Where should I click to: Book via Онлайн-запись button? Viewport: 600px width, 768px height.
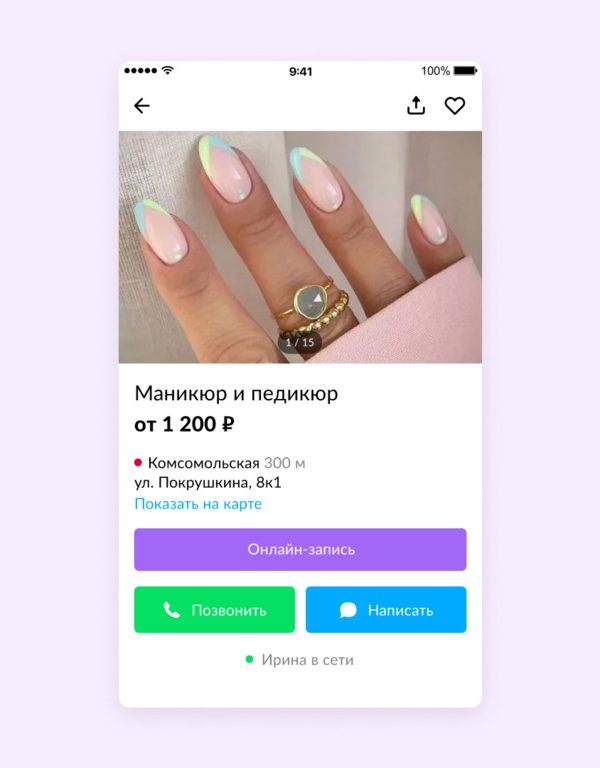point(300,550)
